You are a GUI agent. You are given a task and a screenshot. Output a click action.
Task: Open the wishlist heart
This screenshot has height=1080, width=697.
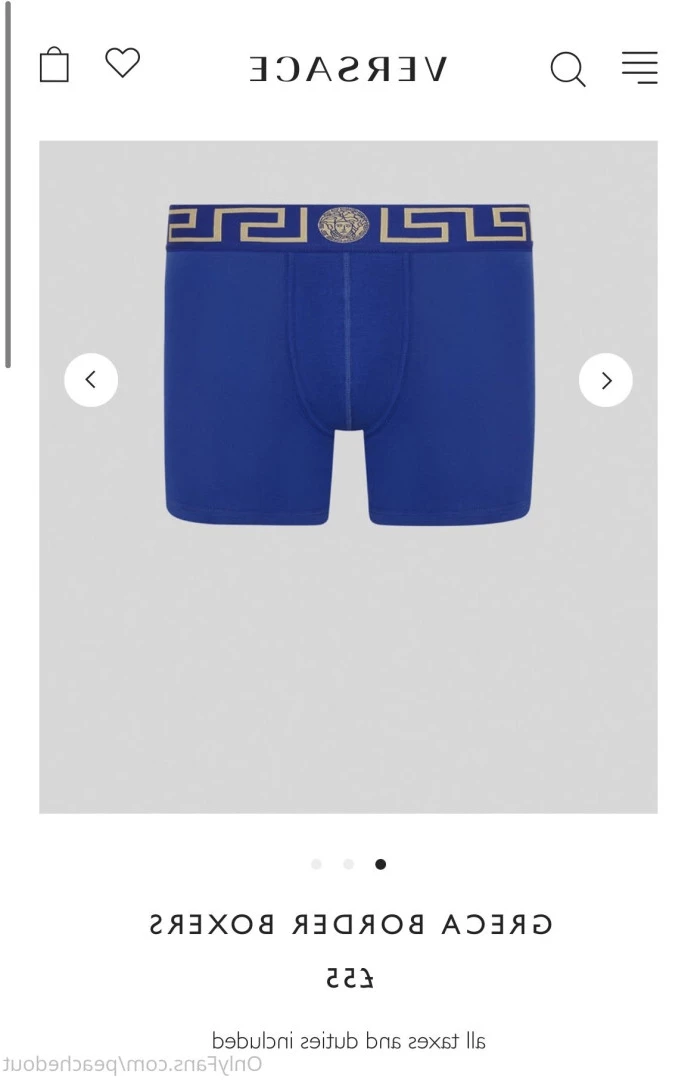pyautogui.click(x=123, y=63)
